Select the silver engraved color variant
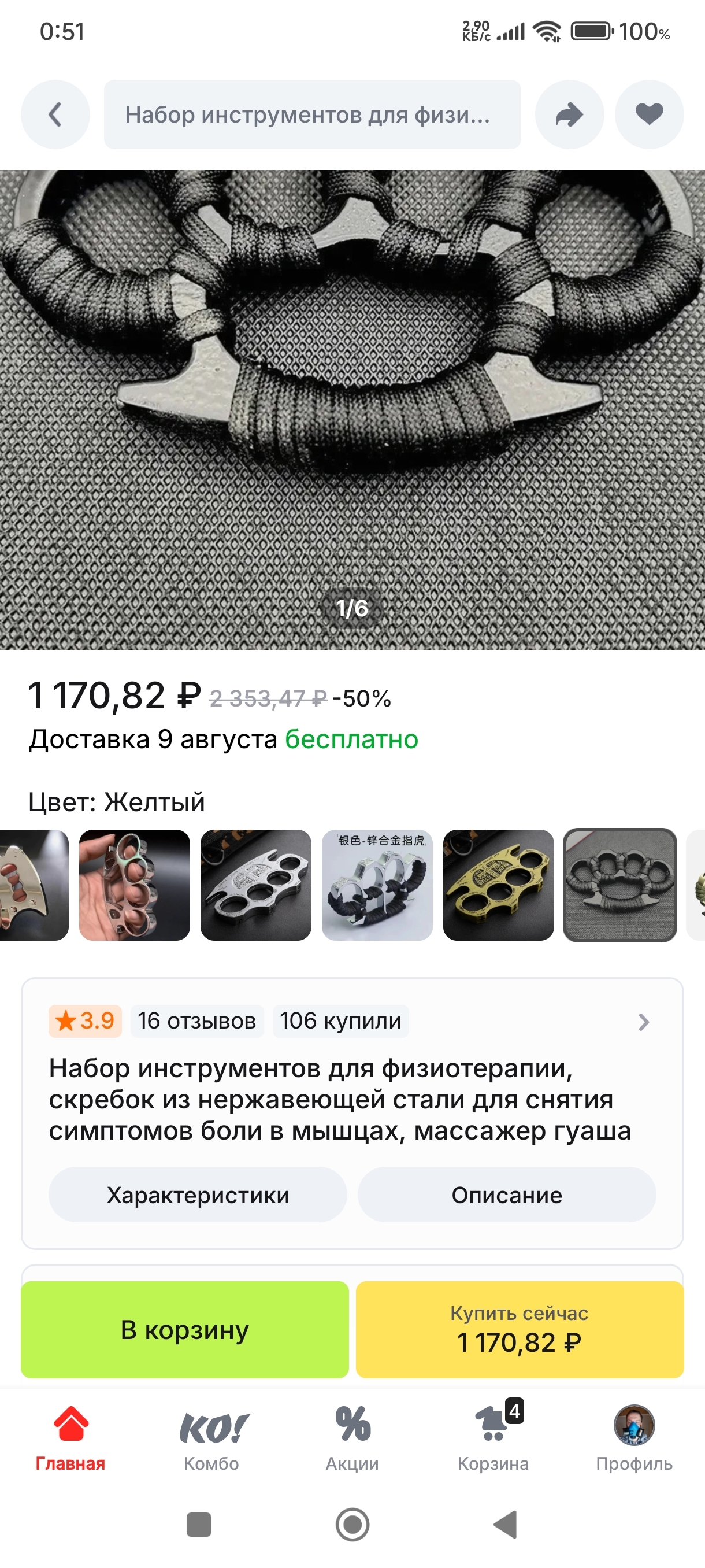 (x=255, y=885)
